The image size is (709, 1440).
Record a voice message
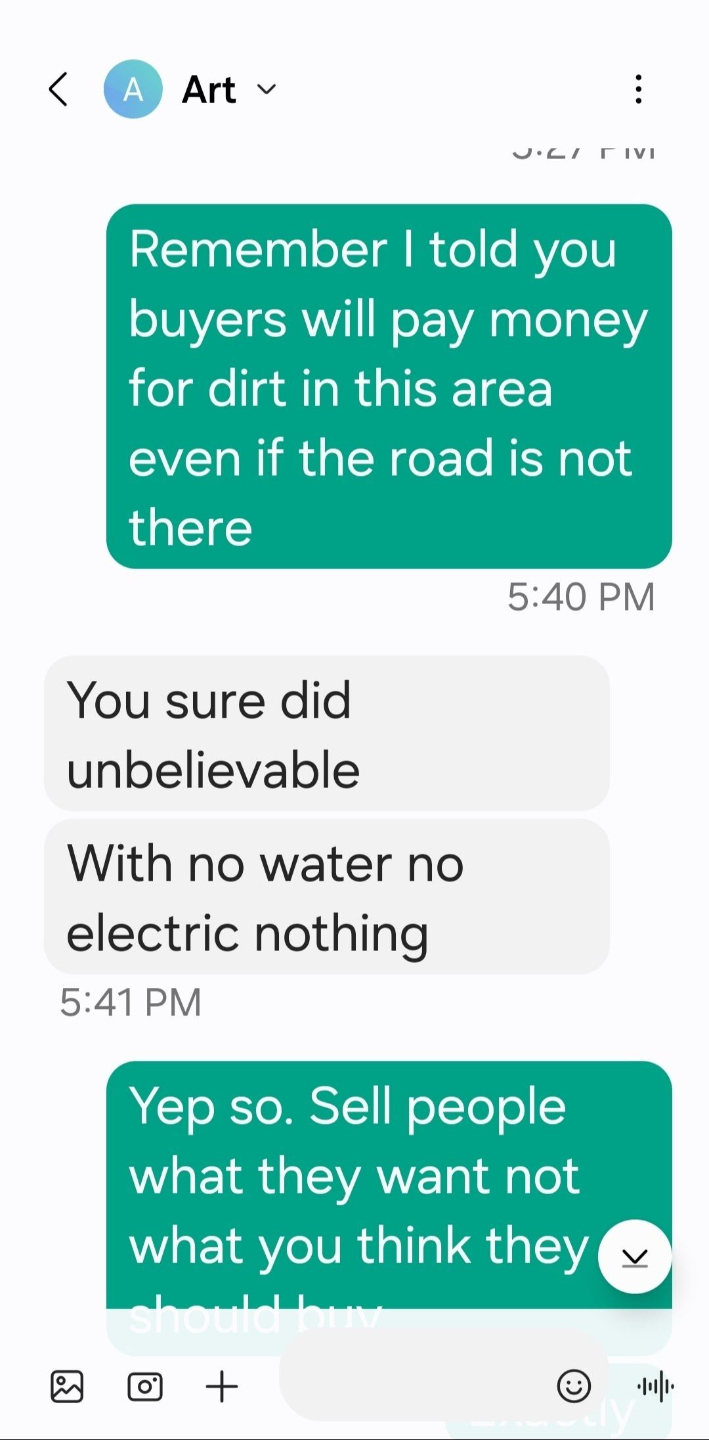(655, 1386)
